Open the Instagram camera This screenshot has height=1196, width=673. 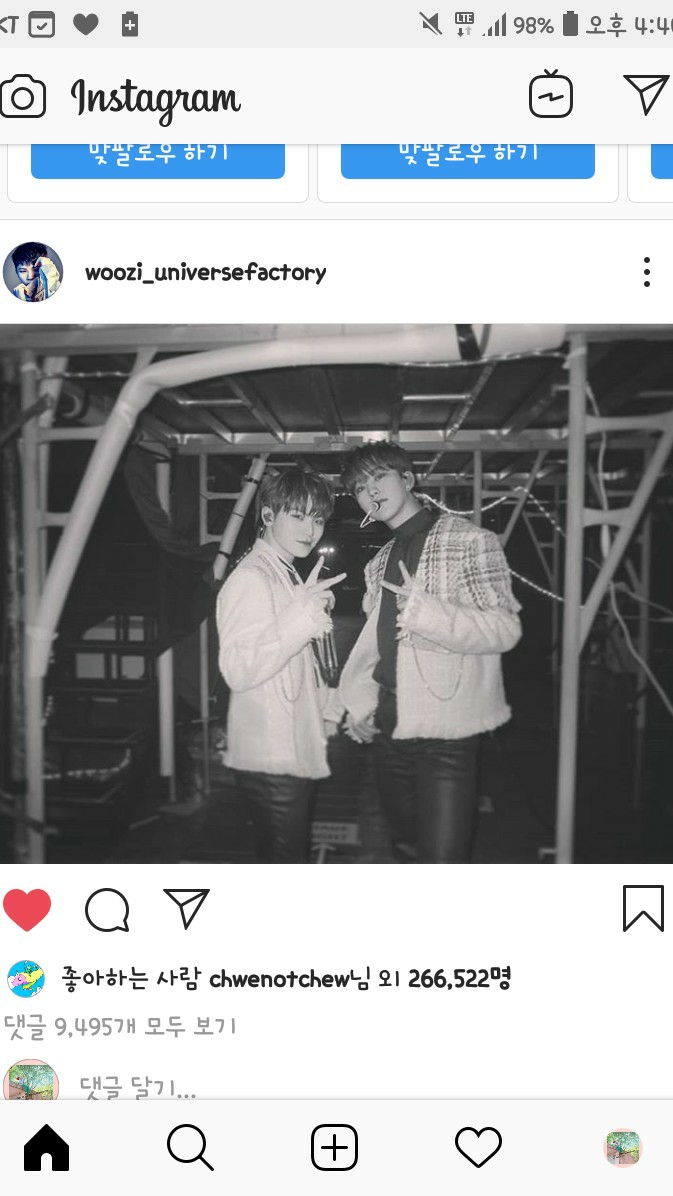point(23,97)
